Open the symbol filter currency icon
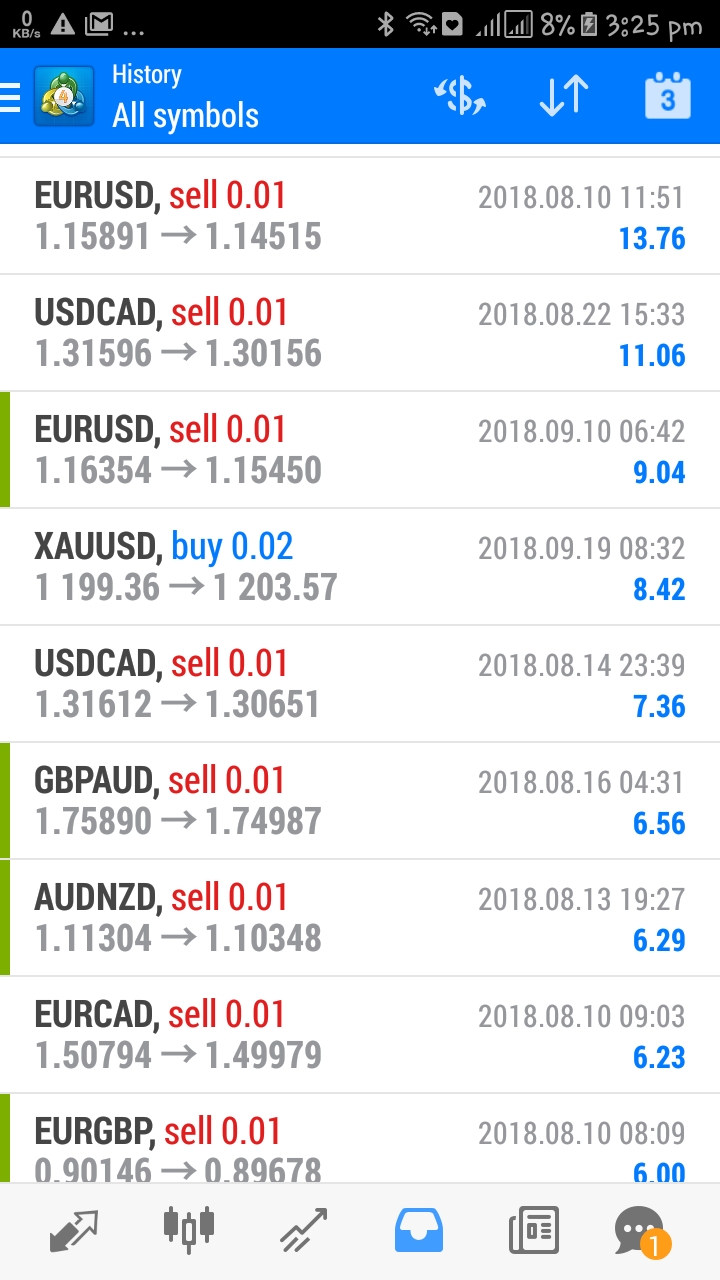 [x=460, y=97]
